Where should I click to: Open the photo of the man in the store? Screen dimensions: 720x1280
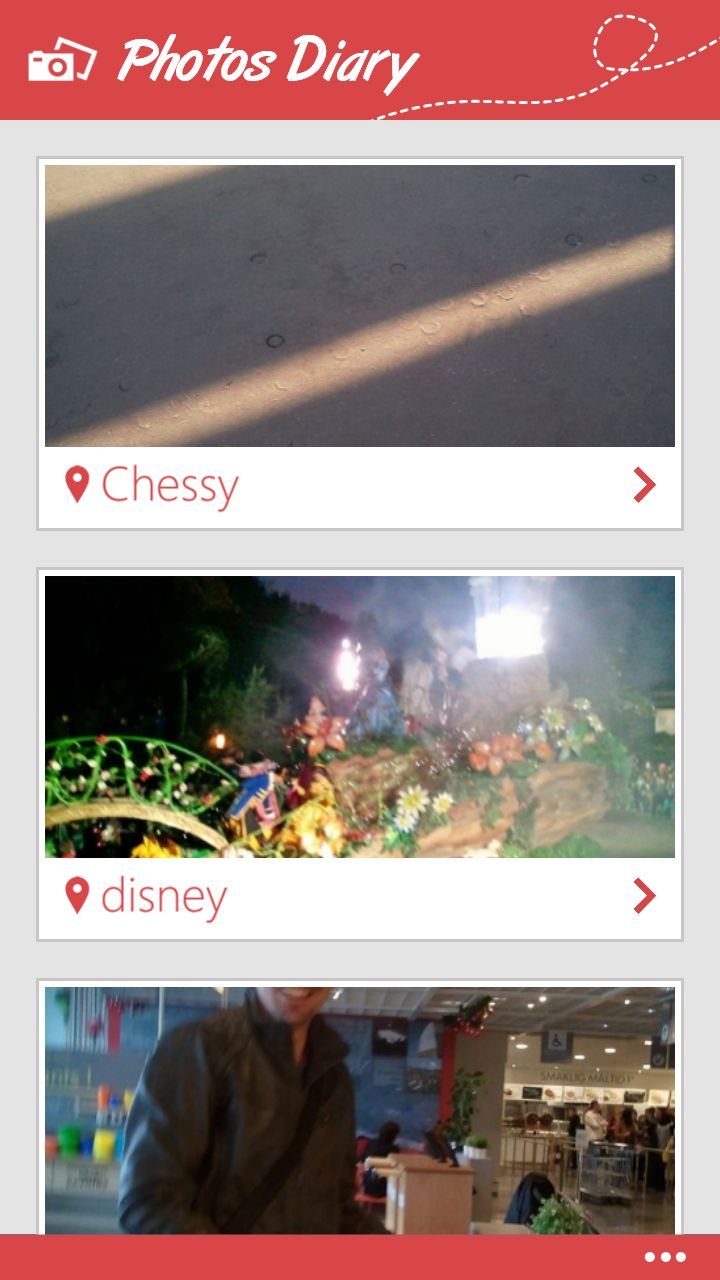coord(360,1110)
